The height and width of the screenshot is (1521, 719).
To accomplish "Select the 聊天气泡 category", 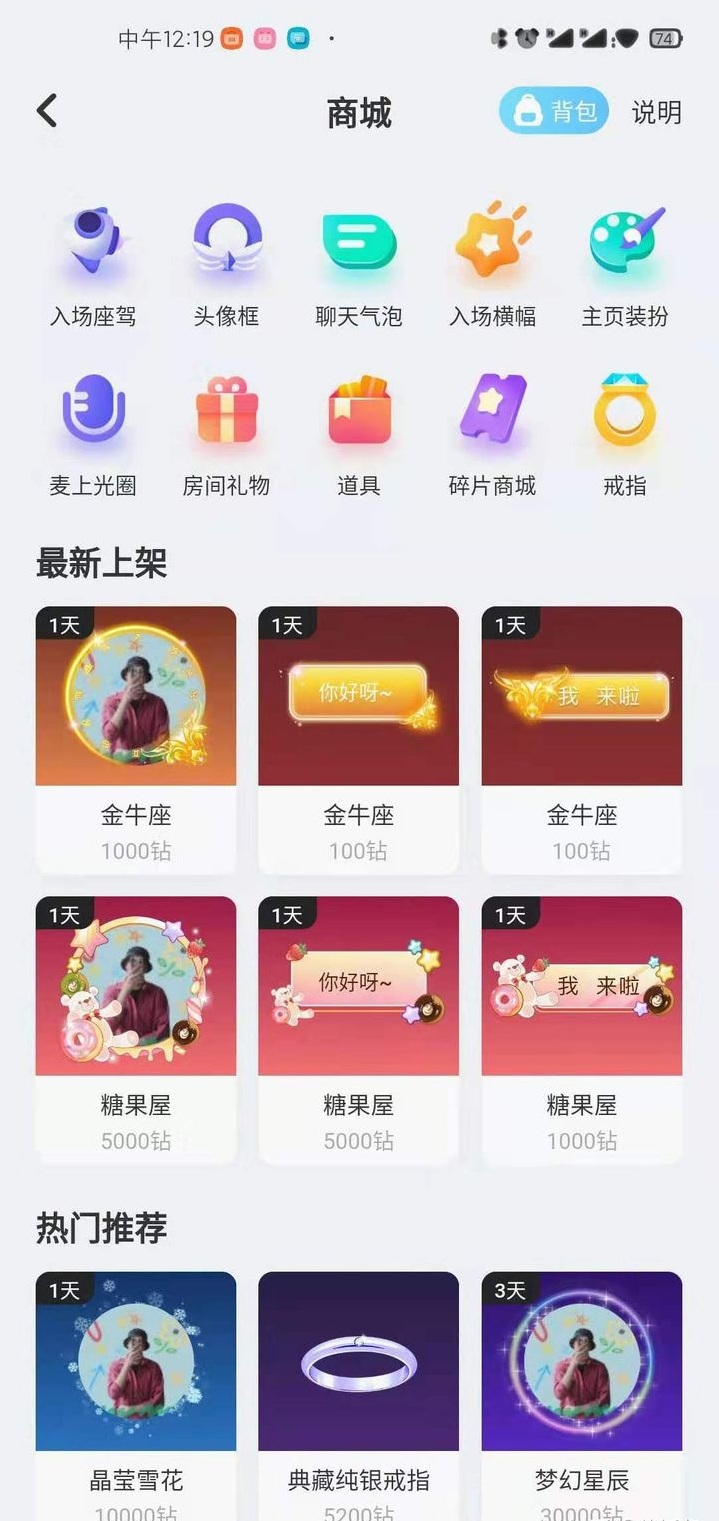I will click(359, 264).
